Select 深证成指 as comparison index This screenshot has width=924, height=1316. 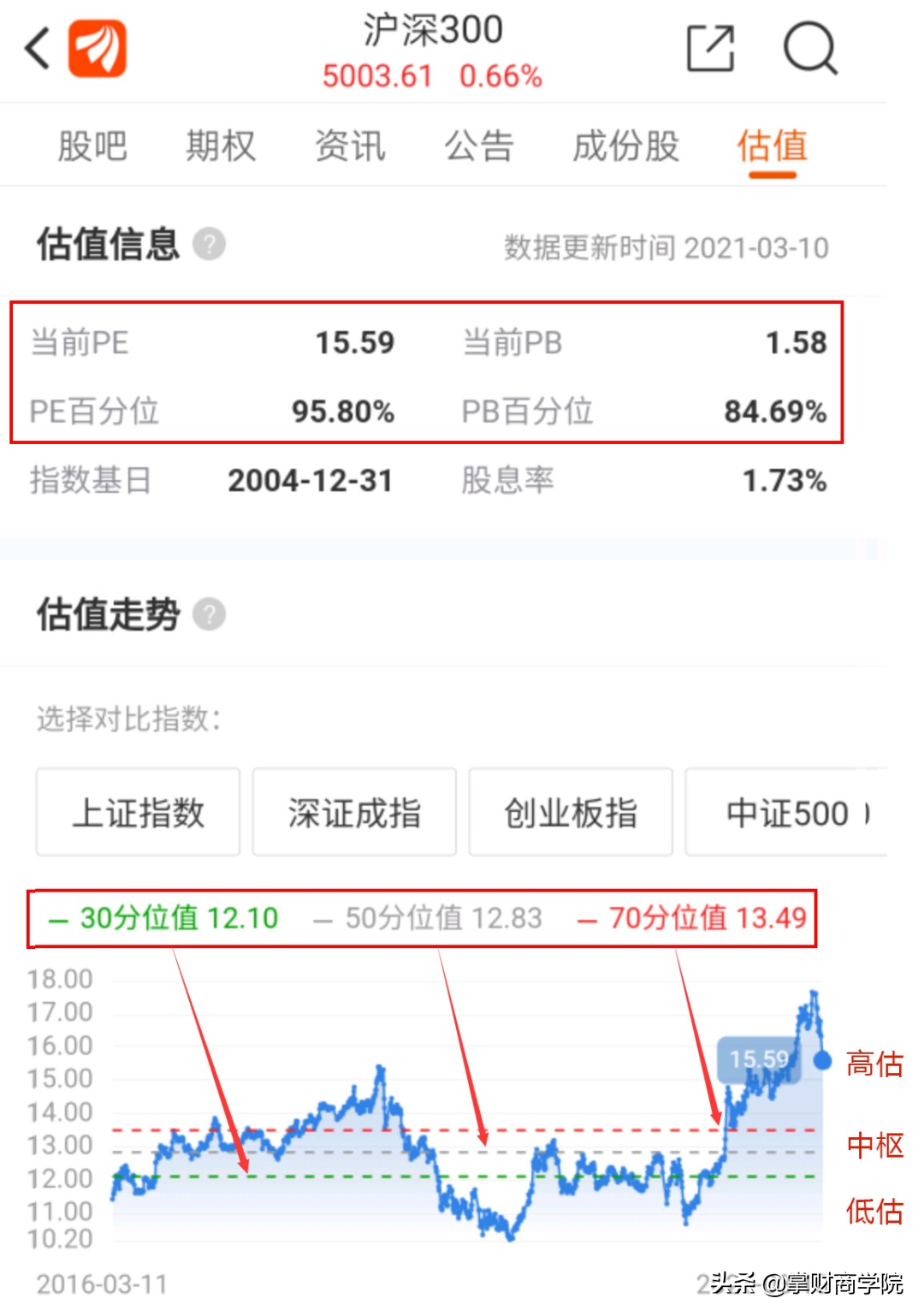tap(353, 813)
